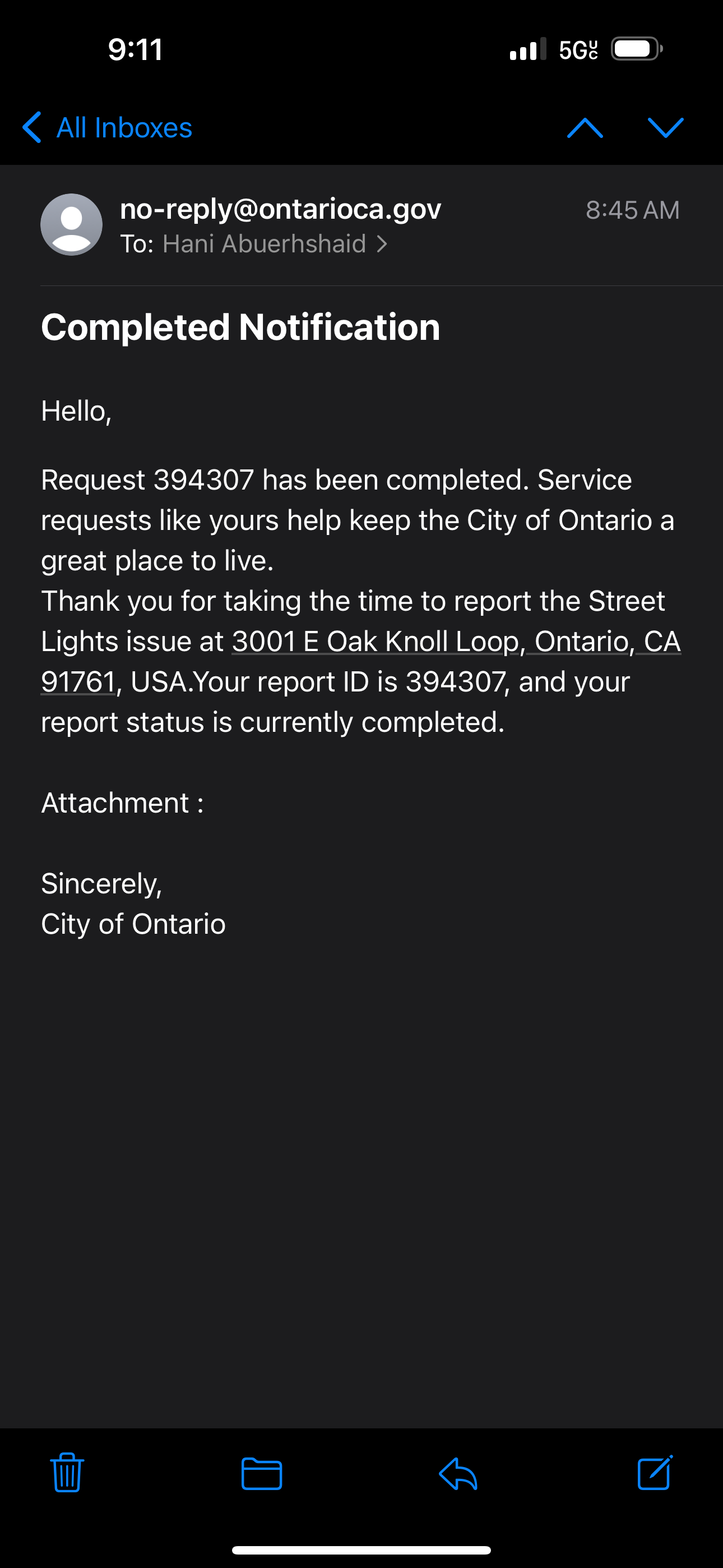Screen dimensions: 723x1568
Task: Go to the previous message with up arrow
Action: point(585,128)
